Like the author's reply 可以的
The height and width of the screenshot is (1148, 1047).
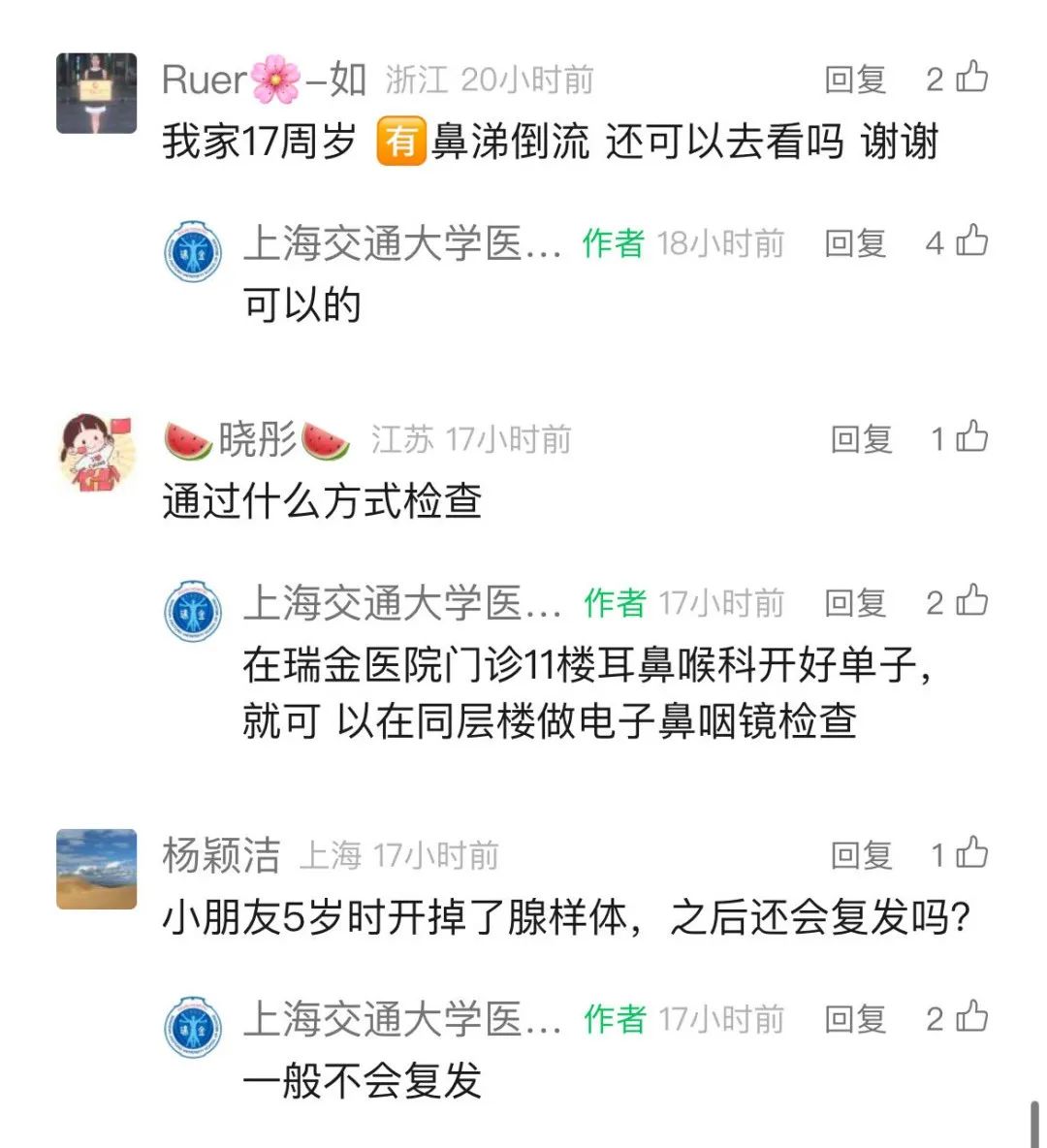click(971, 241)
